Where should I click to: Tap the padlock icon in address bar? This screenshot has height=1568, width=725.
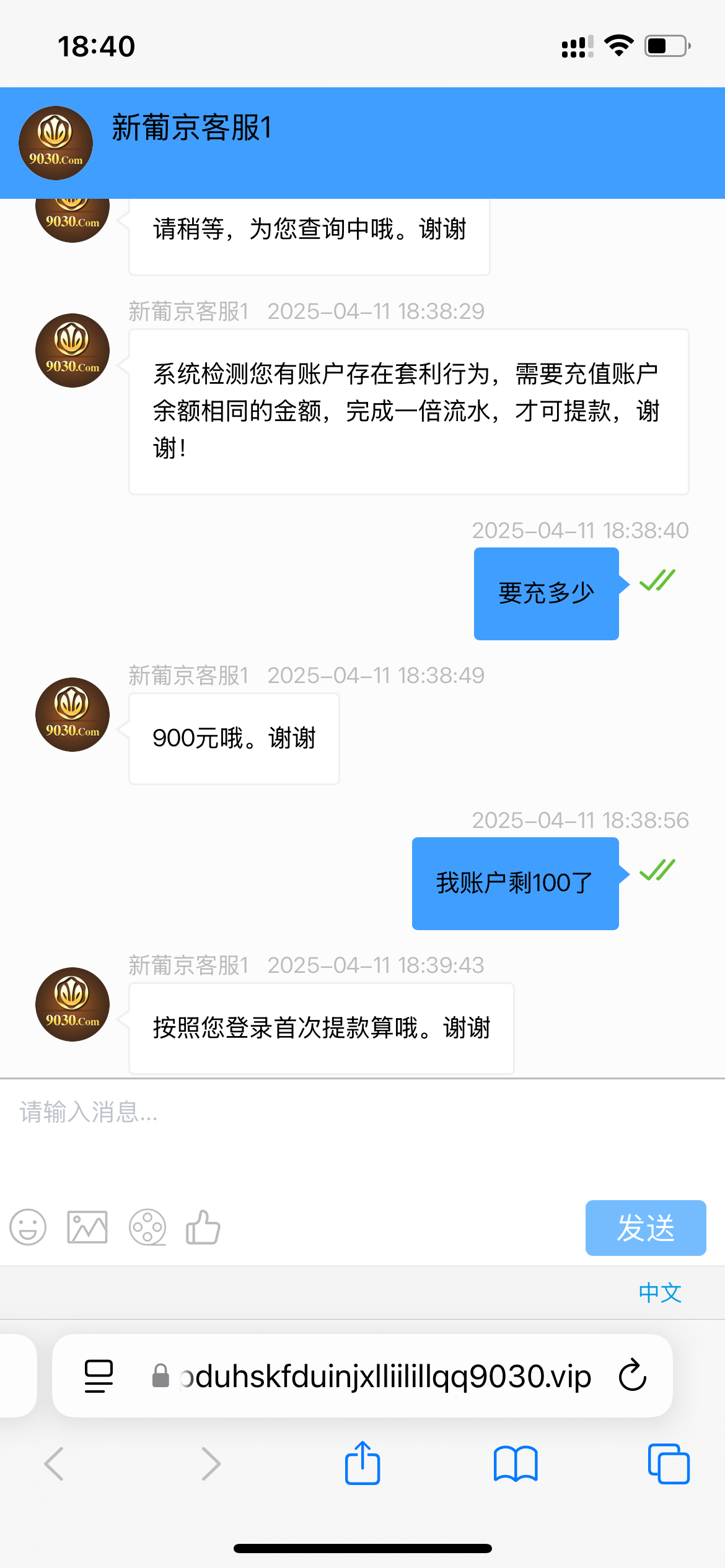click(x=160, y=1376)
